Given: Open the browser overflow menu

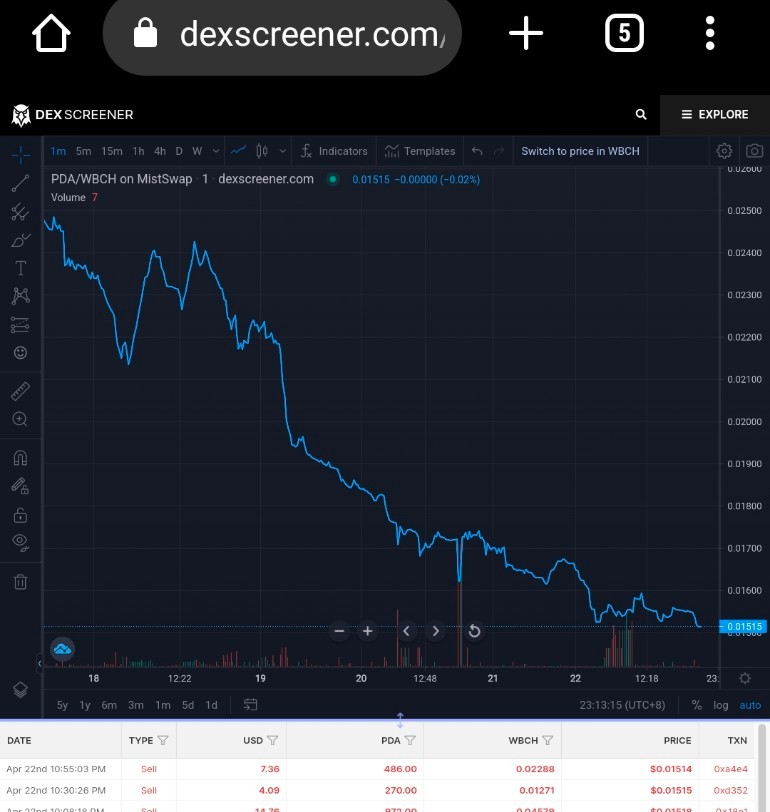Looking at the screenshot, I should (x=710, y=34).
